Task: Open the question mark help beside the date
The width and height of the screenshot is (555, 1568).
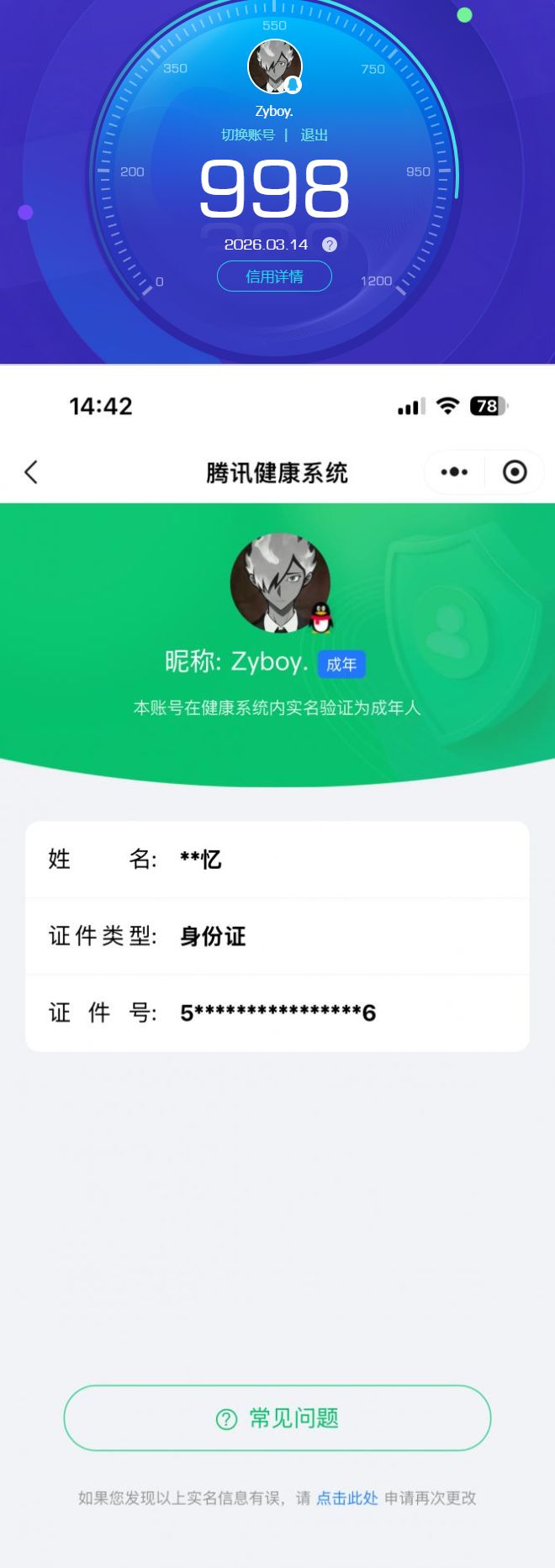Action: tap(330, 245)
